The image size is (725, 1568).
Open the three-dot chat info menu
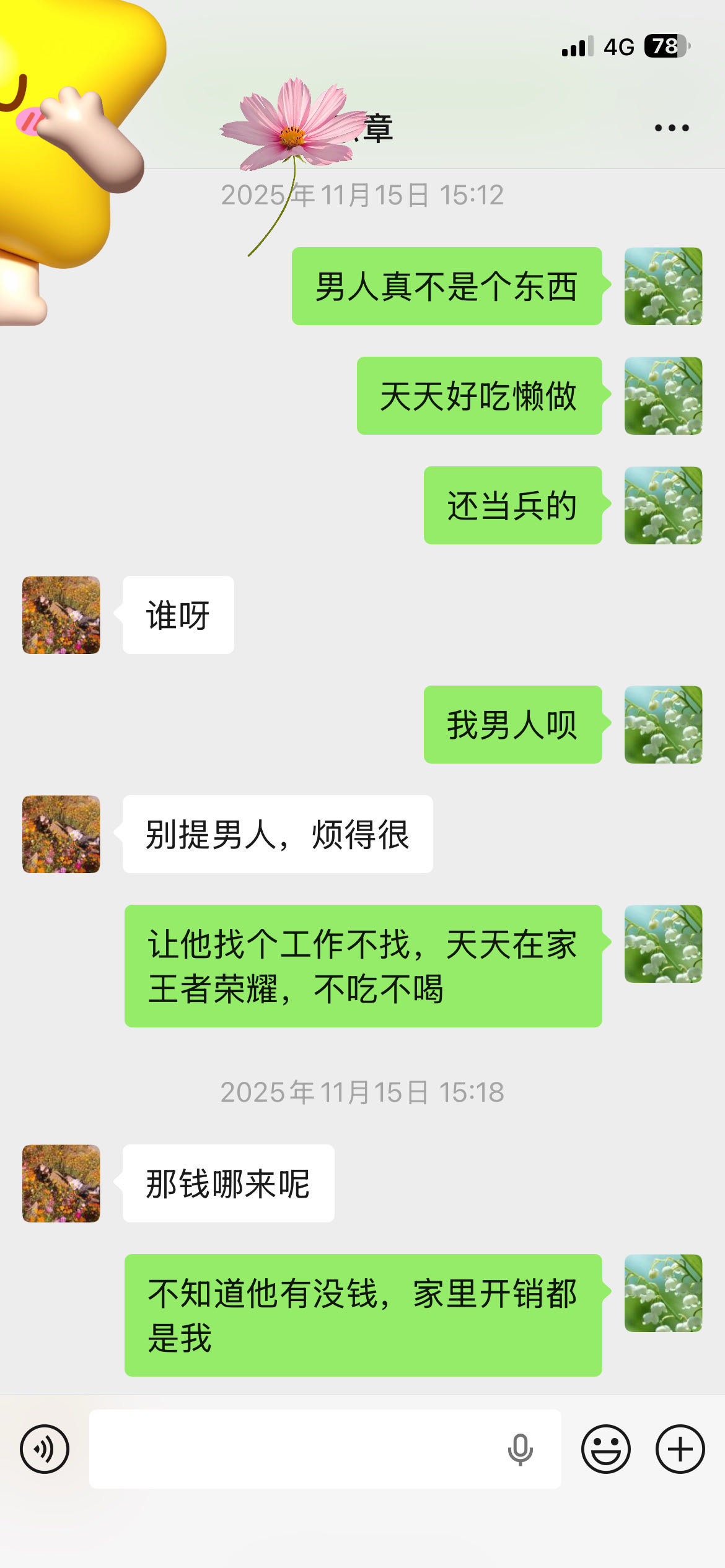pos(672,128)
